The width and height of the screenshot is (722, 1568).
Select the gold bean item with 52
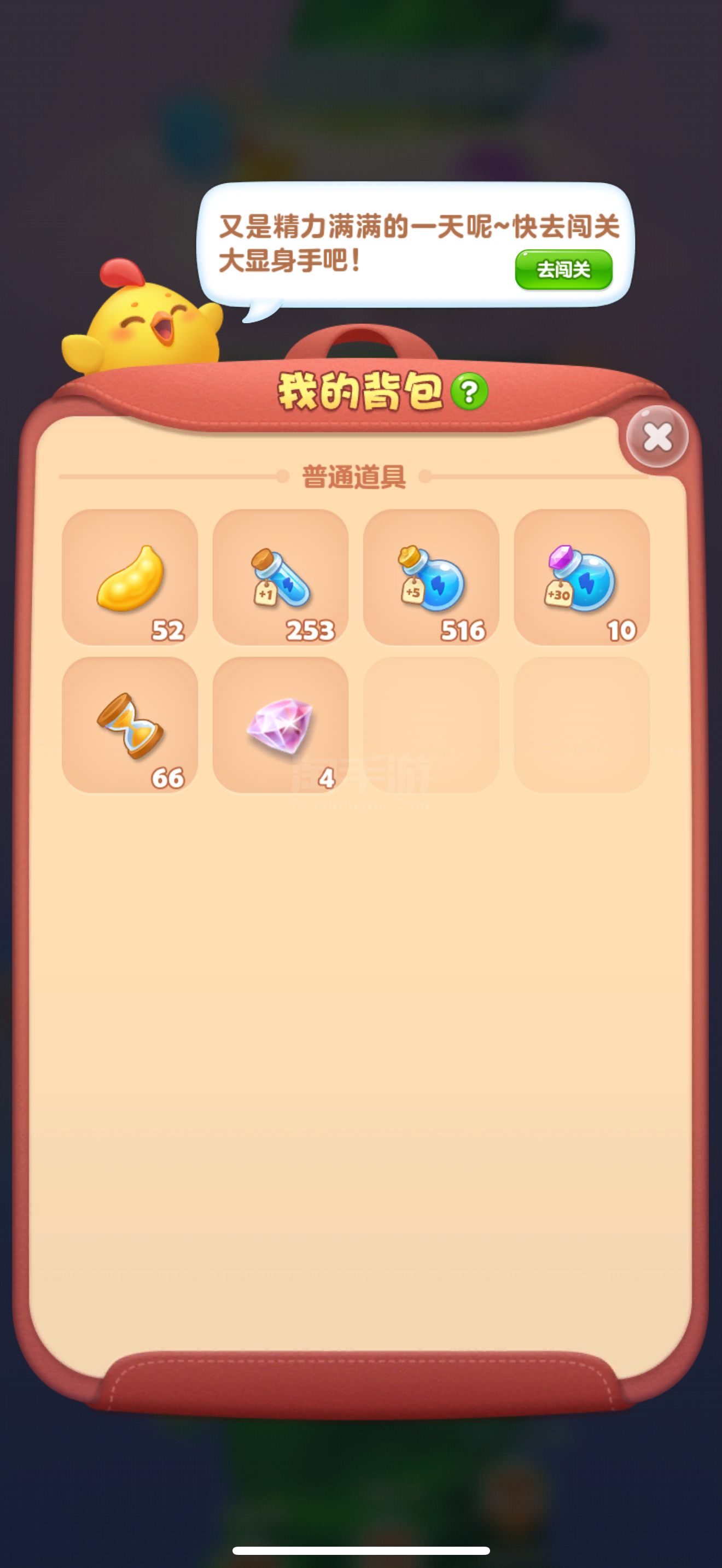click(x=130, y=577)
